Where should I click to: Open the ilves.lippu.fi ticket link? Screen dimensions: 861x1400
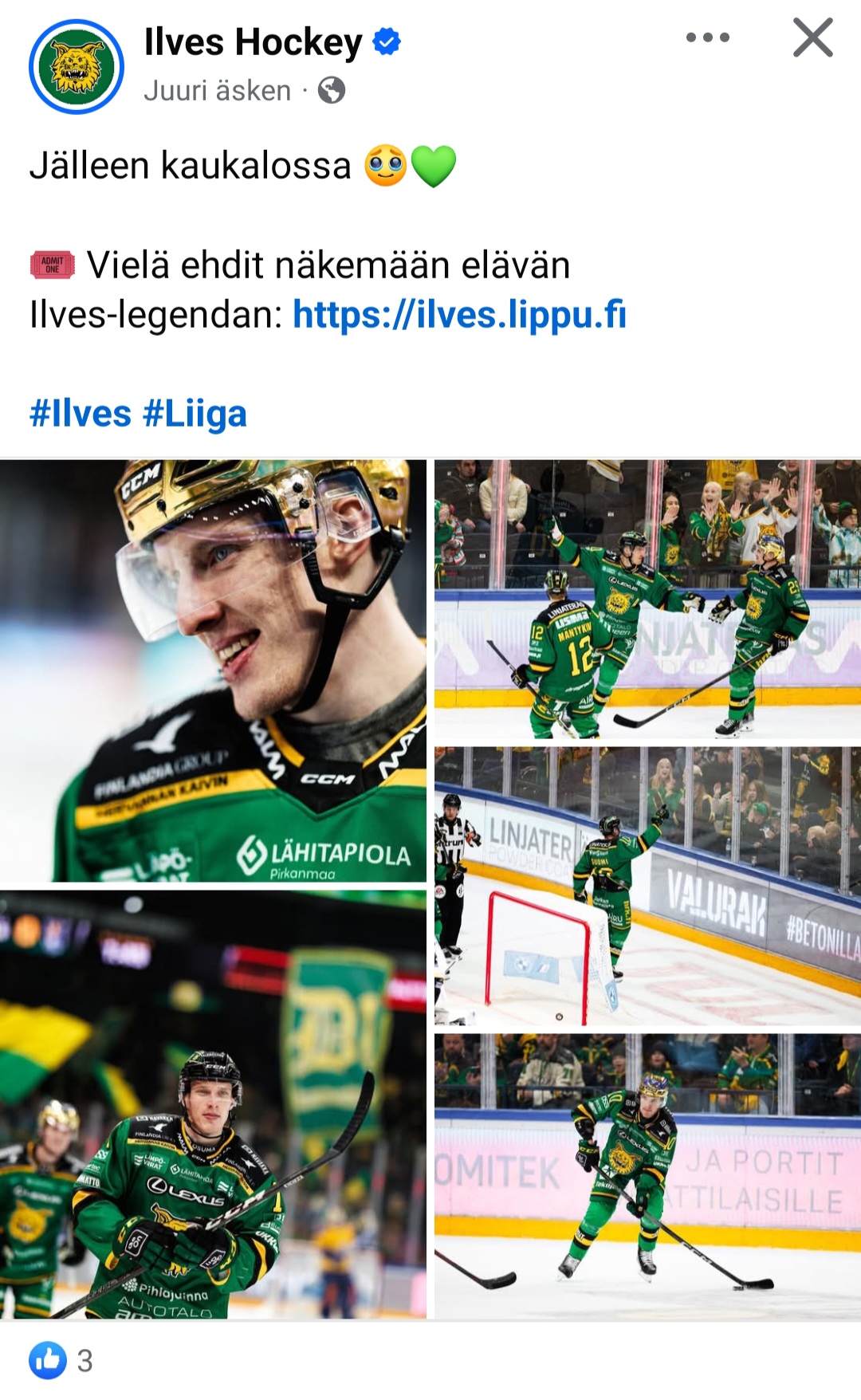pyautogui.click(x=459, y=314)
